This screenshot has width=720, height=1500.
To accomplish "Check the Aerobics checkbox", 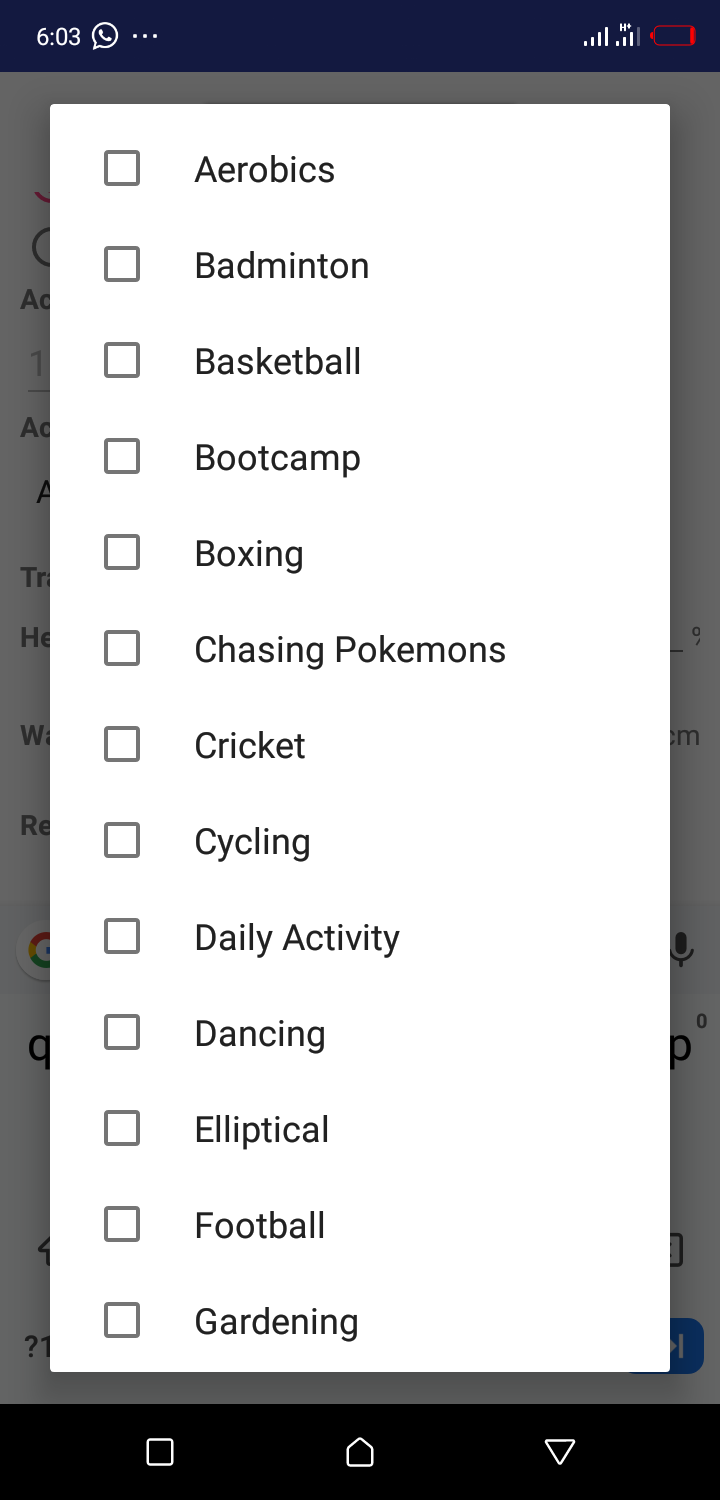I will pyautogui.click(x=122, y=169).
